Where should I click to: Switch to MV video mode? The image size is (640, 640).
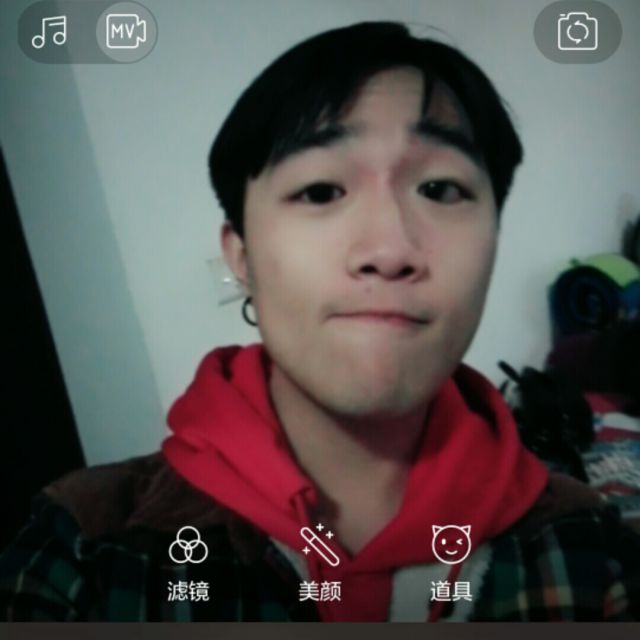tap(126, 33)
